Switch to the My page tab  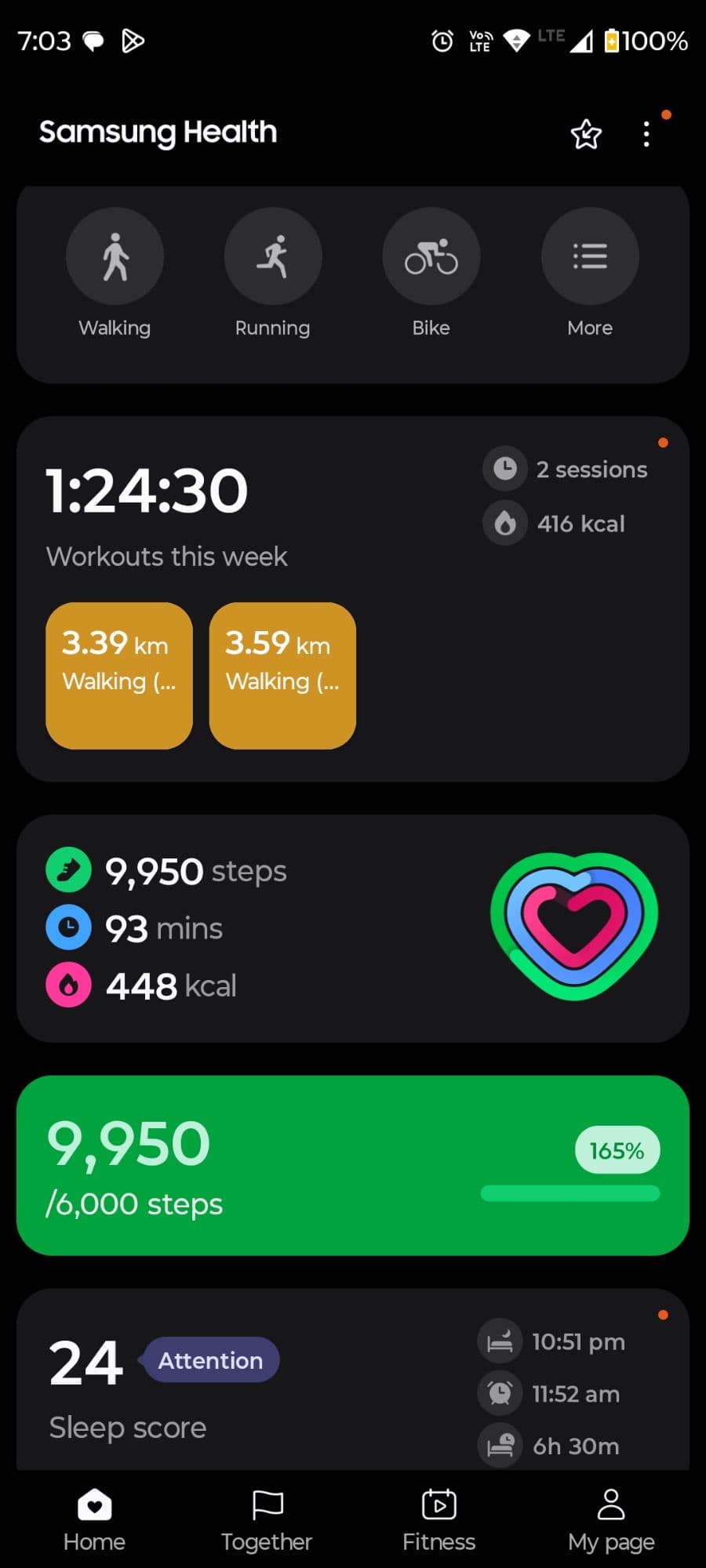611,1519
